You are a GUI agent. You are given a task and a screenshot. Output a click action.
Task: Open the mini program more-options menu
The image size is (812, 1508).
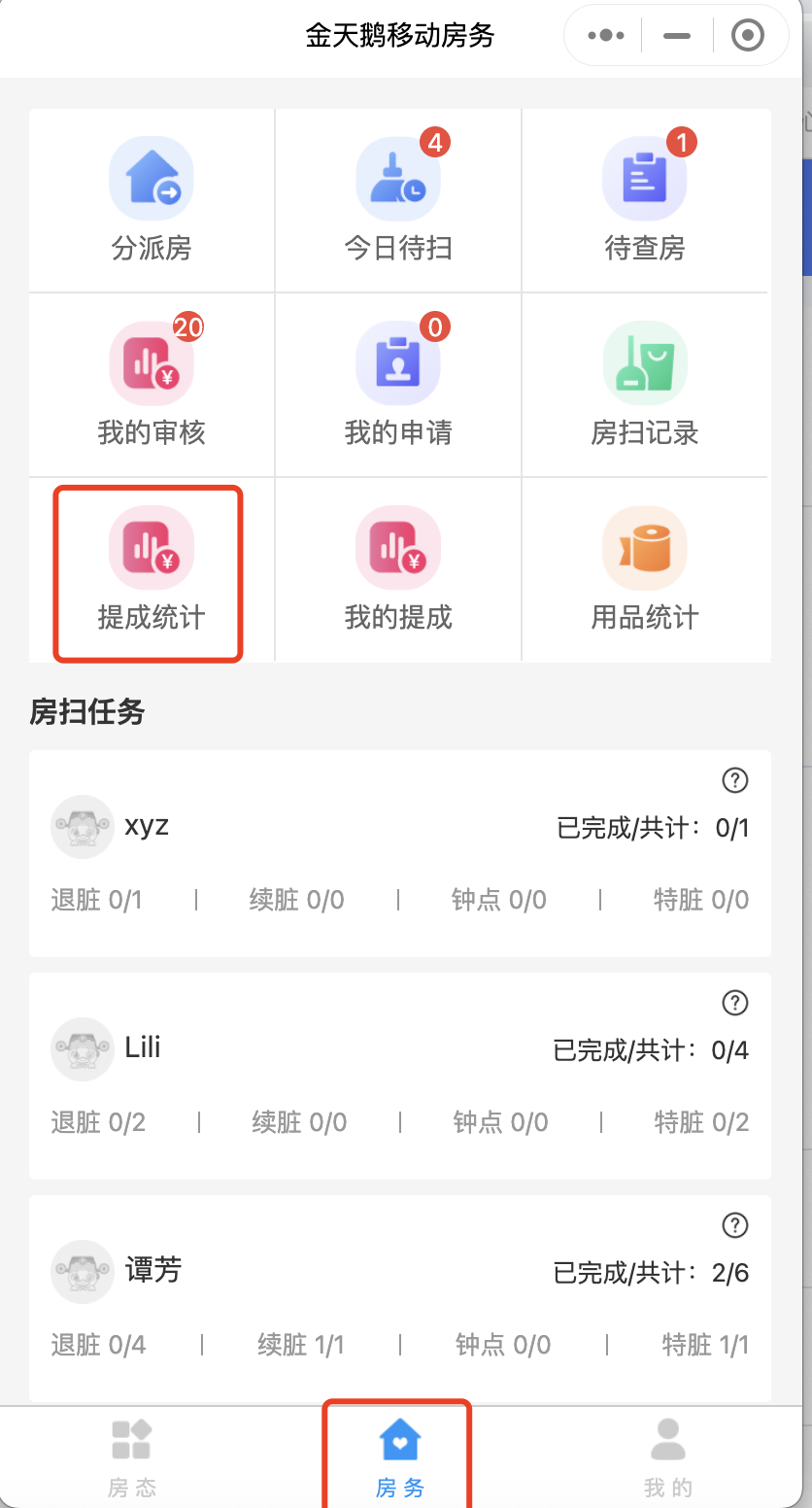[x=606, y=36]
